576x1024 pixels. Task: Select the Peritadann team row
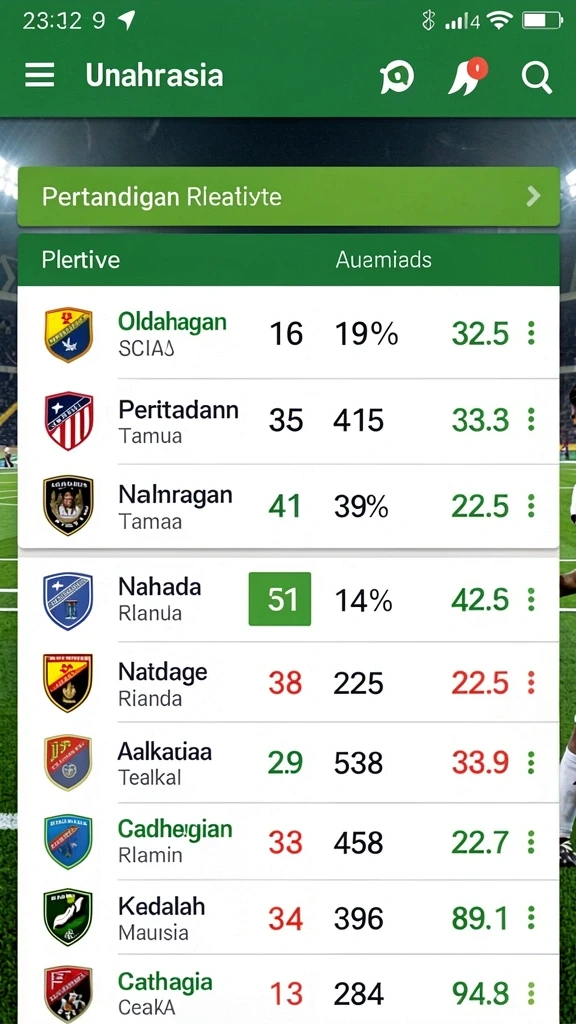[289, 421]
